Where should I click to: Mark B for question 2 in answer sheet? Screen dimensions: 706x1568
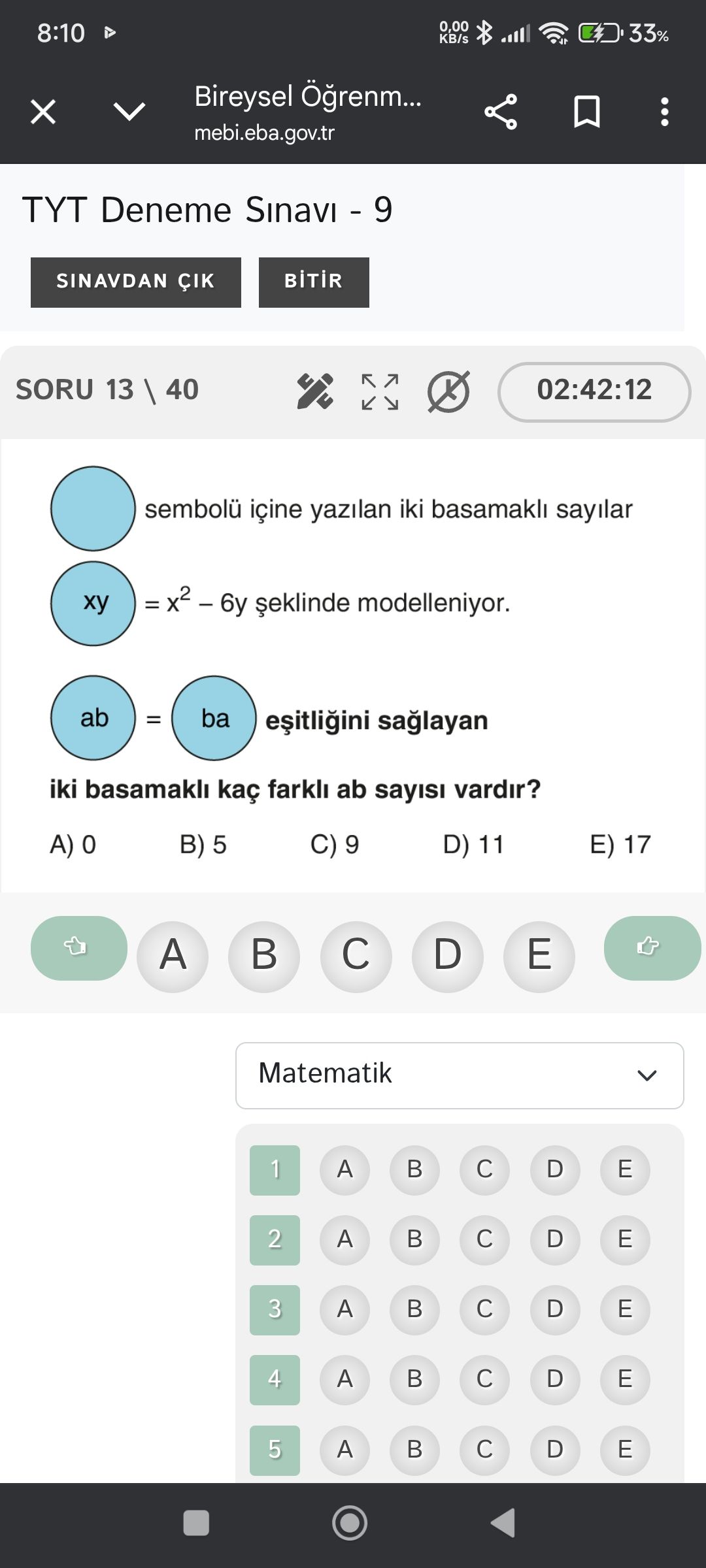click(x=414, y=1240)
